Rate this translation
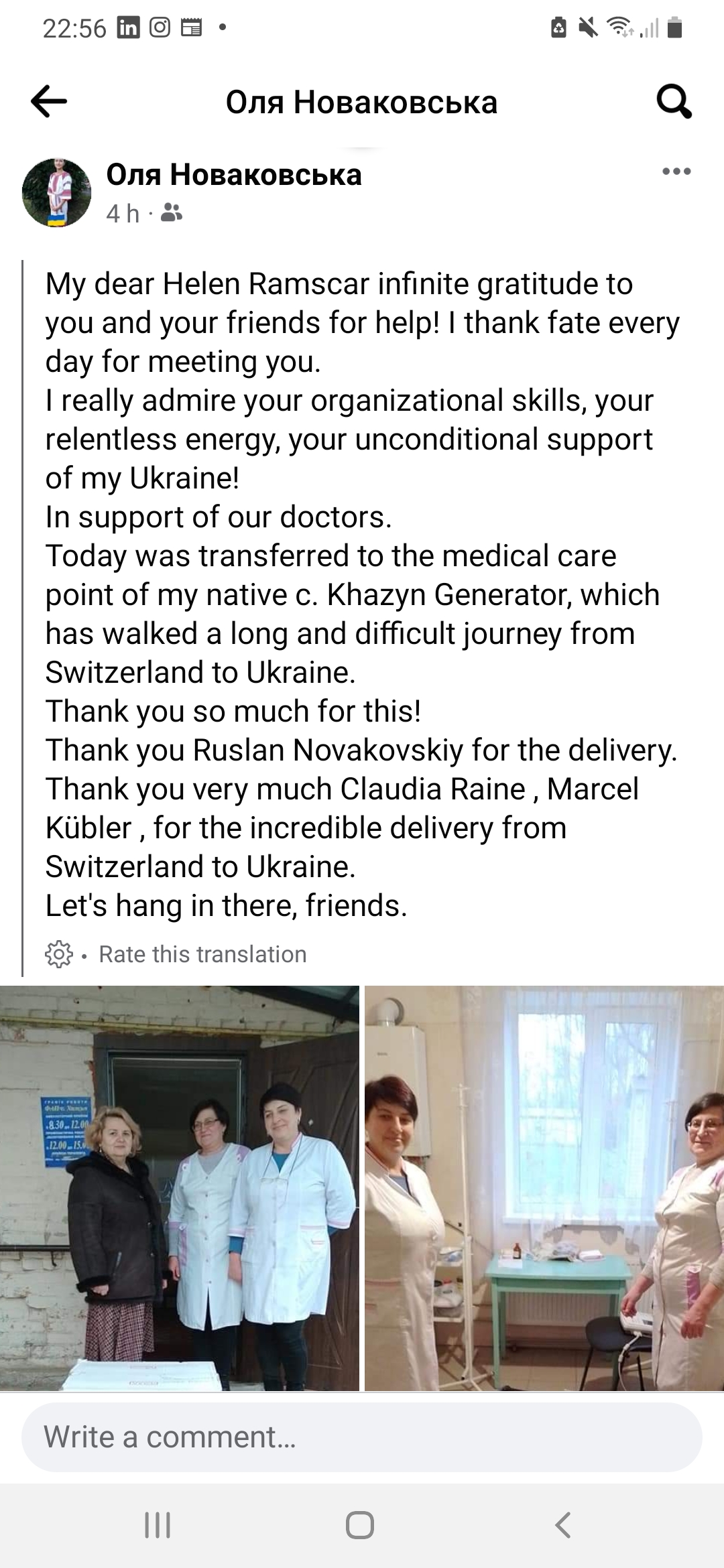This screenshot has width=724, height=1568. [x=202, y=954]
